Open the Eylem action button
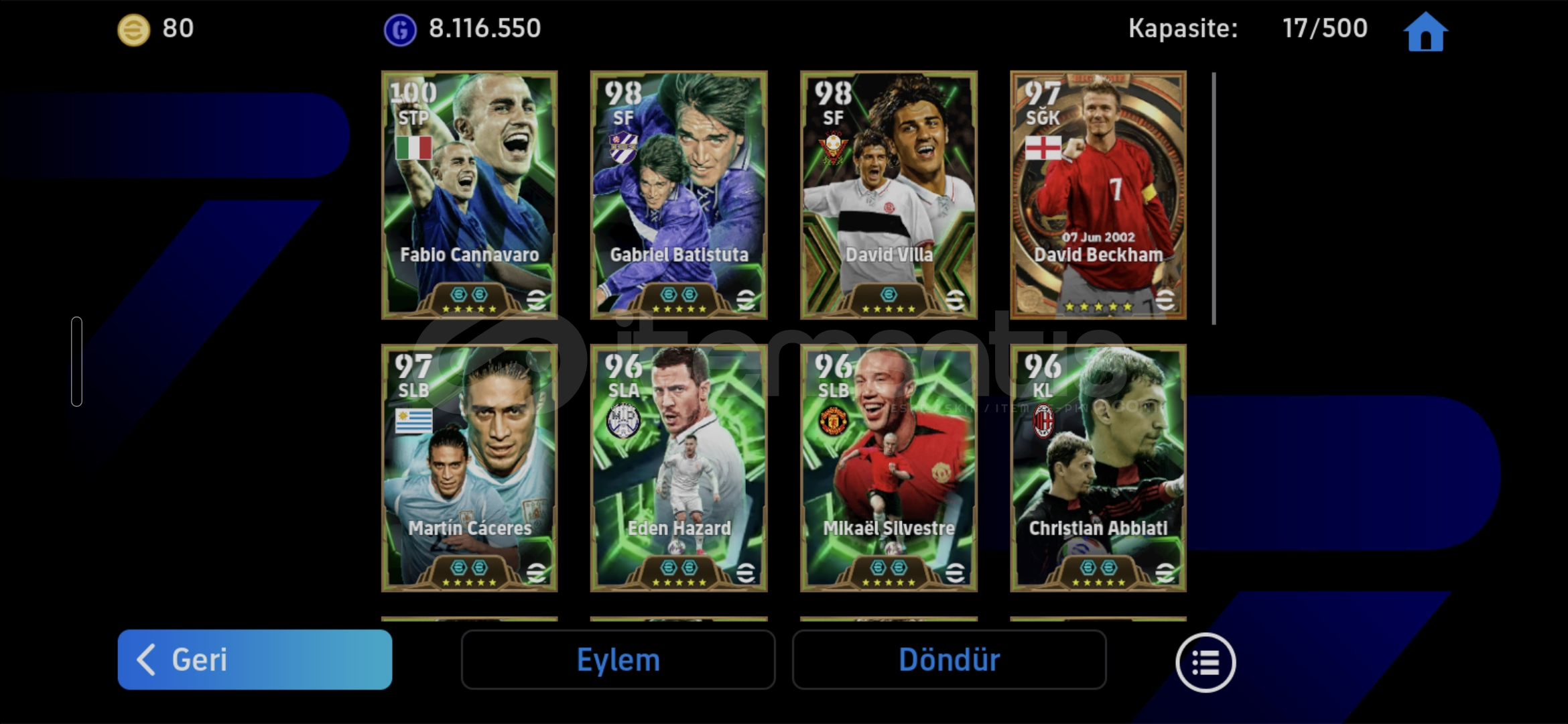1568x724 pixels. 618,660
